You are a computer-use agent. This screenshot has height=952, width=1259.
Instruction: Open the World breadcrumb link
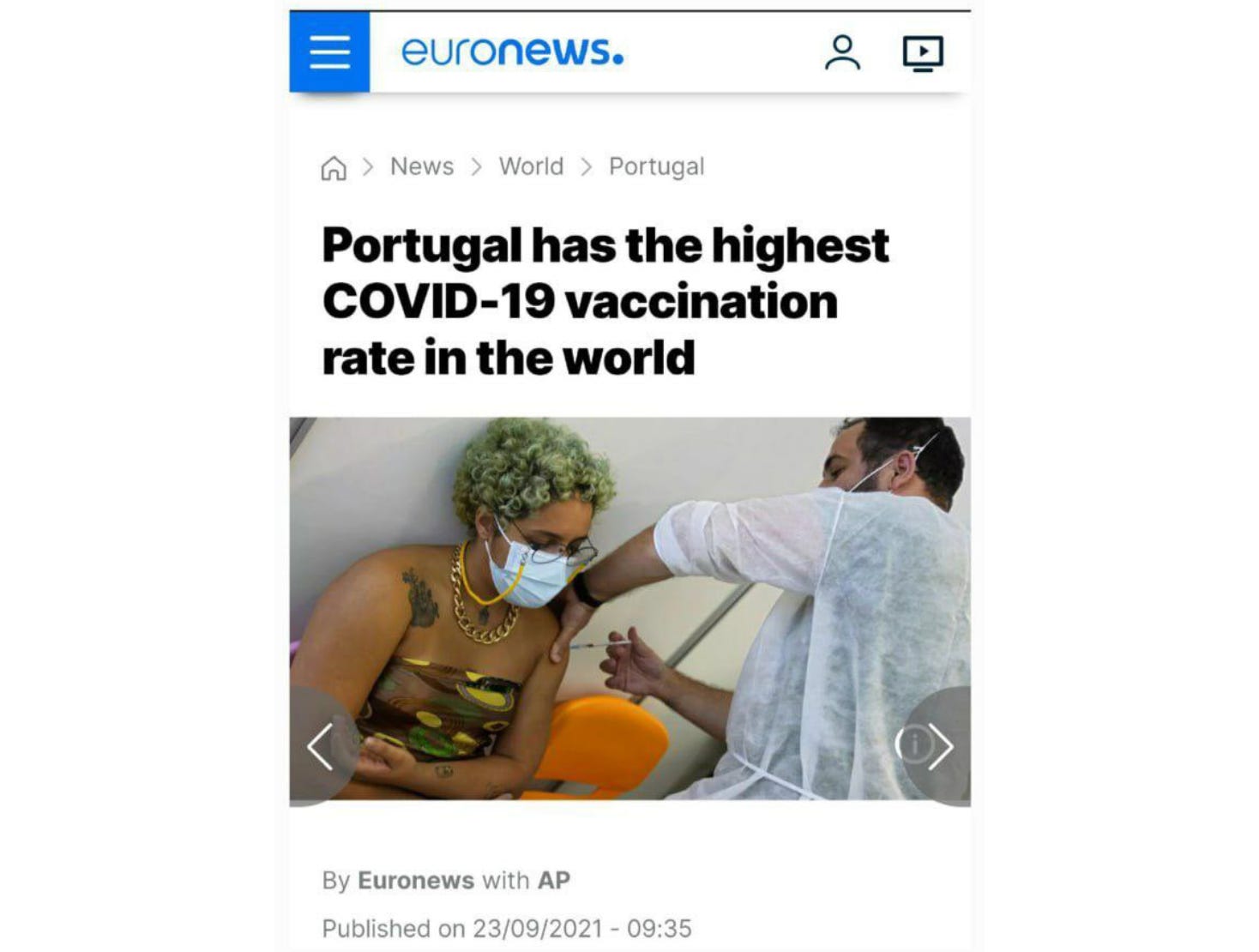531,166
